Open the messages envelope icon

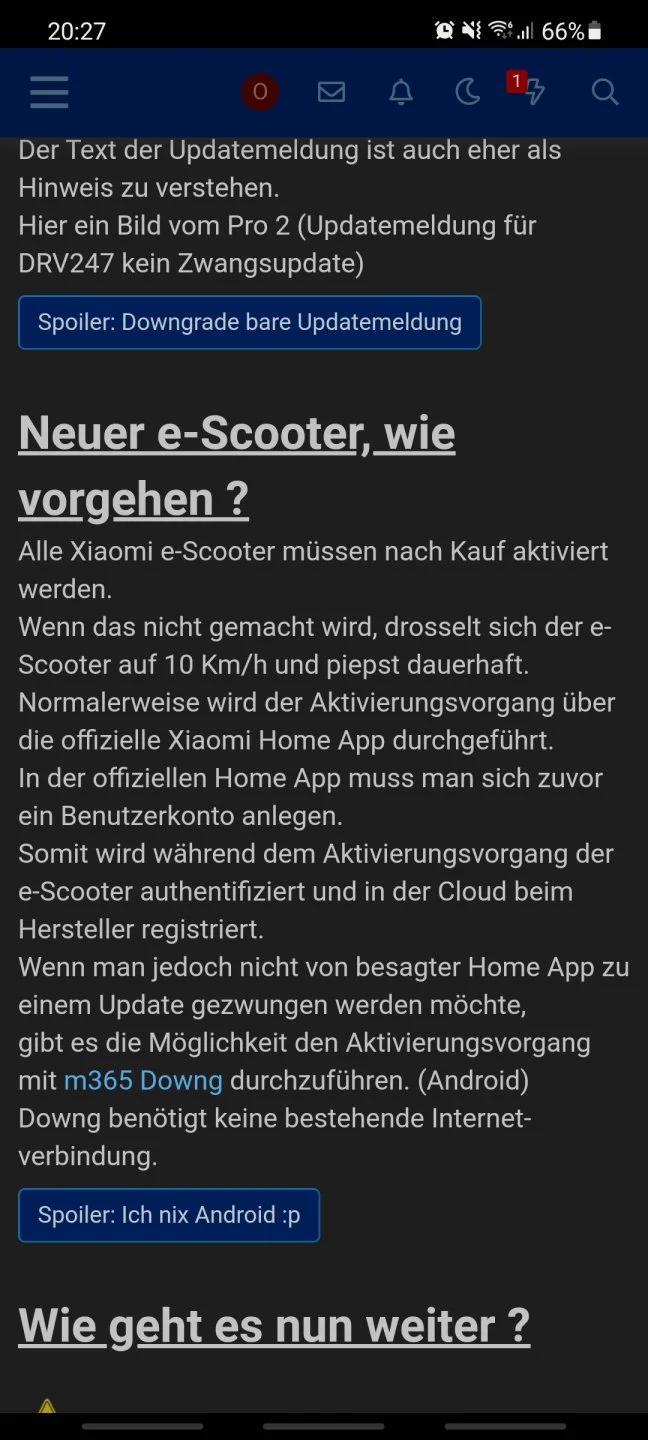[x=331, y=93]
